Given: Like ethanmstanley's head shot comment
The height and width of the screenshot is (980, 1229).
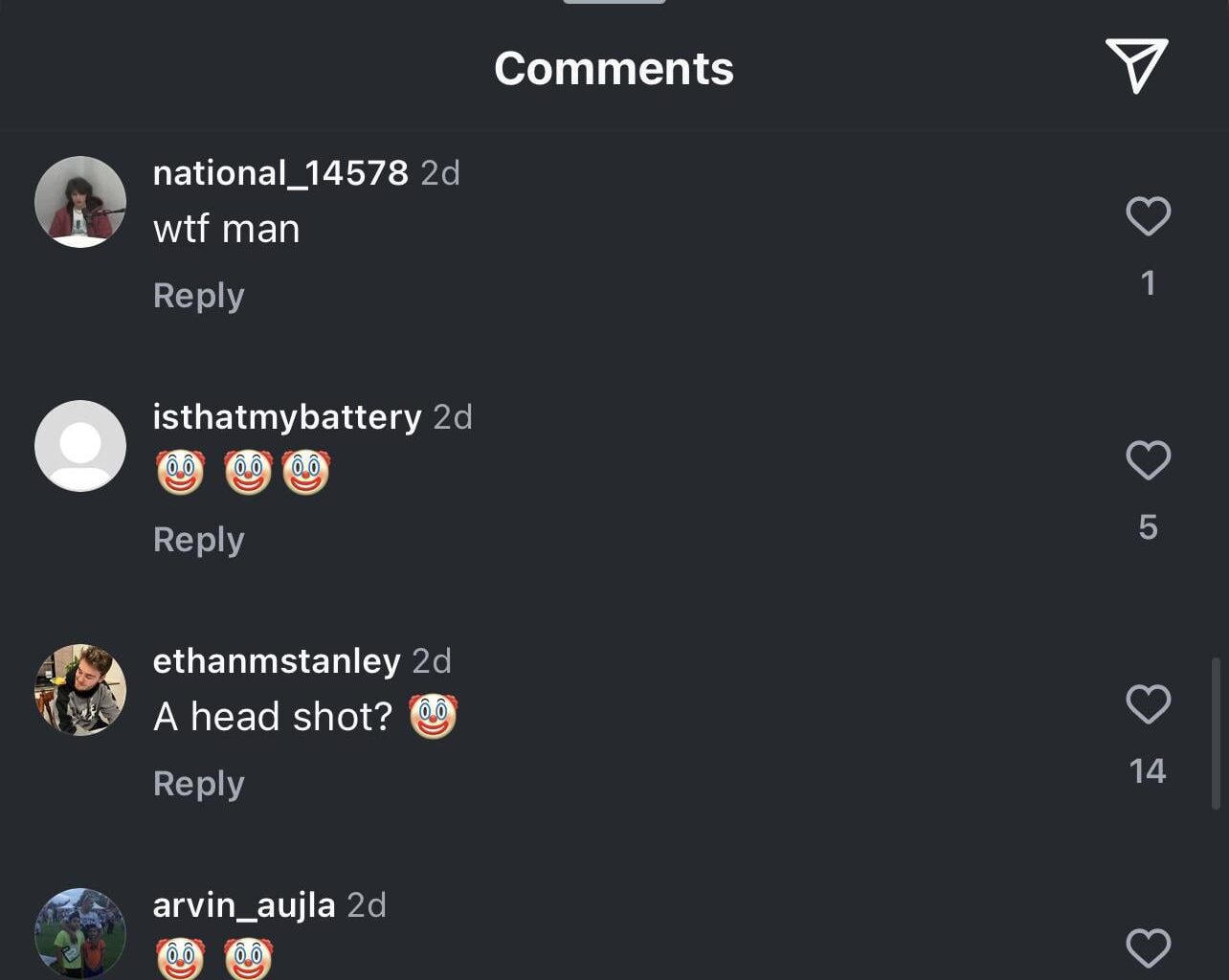Looking at the screenshot, I should tap(1148, 704).
